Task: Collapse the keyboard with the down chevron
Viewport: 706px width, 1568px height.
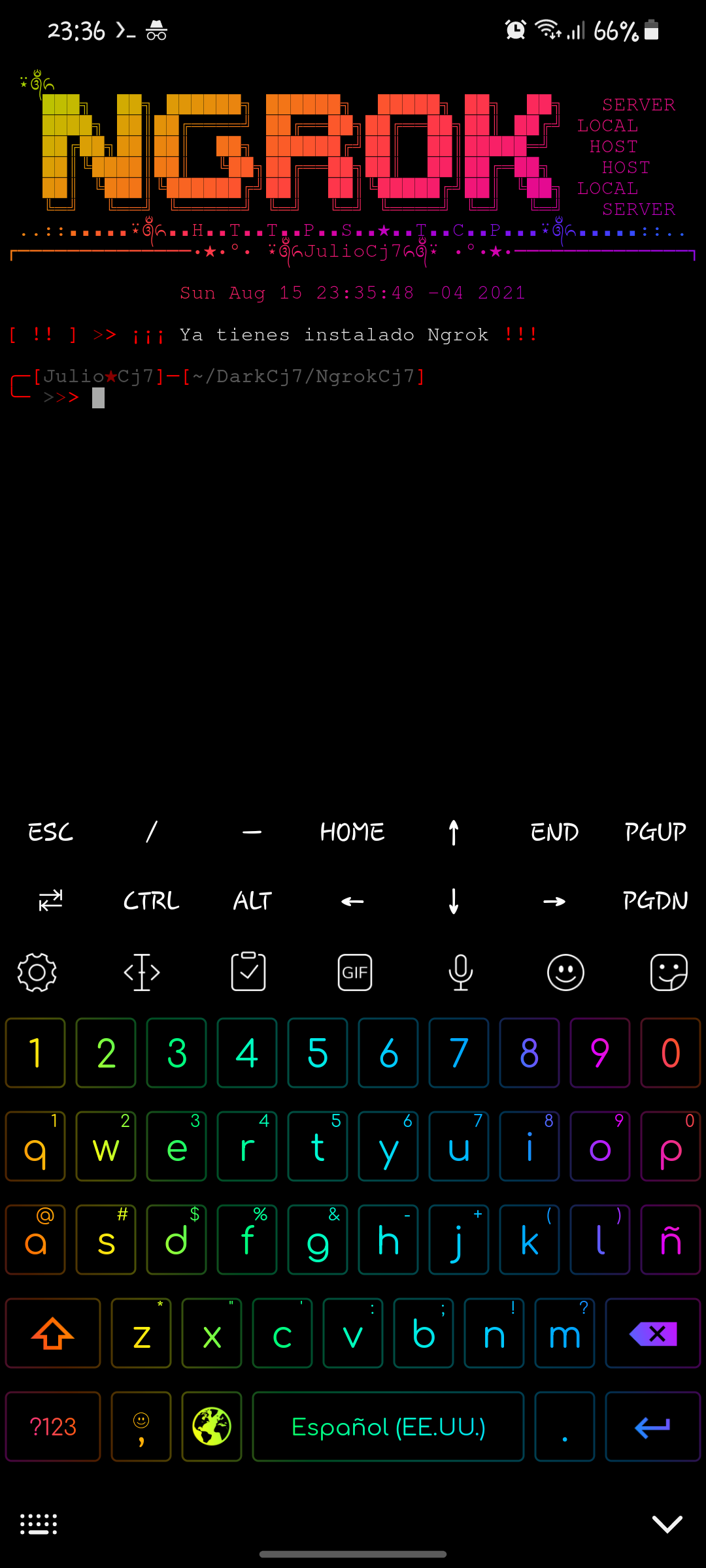Action: pos(667,1522)
